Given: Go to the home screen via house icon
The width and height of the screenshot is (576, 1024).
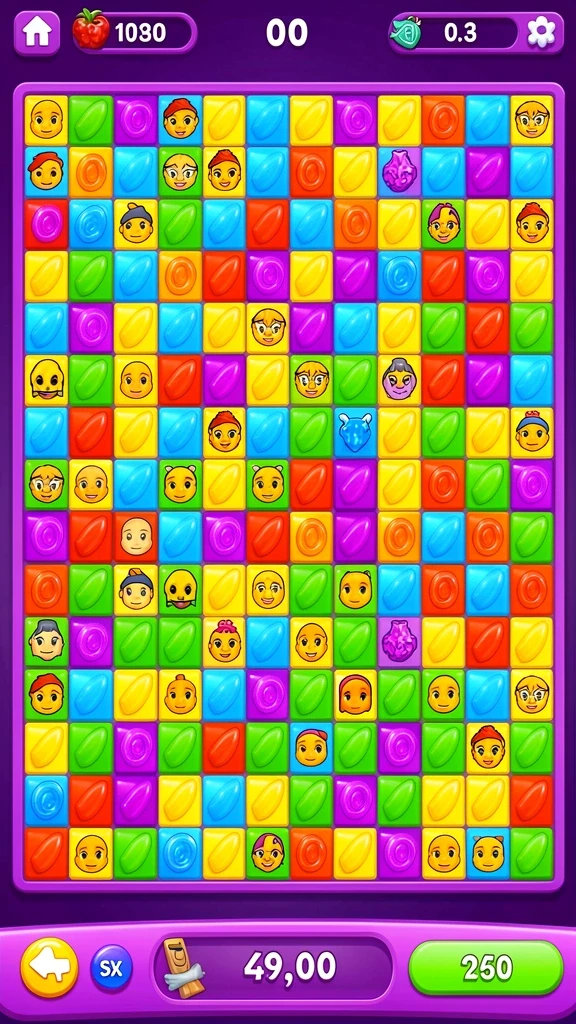Looking at the screenshot, I should [x=37, y=32].
